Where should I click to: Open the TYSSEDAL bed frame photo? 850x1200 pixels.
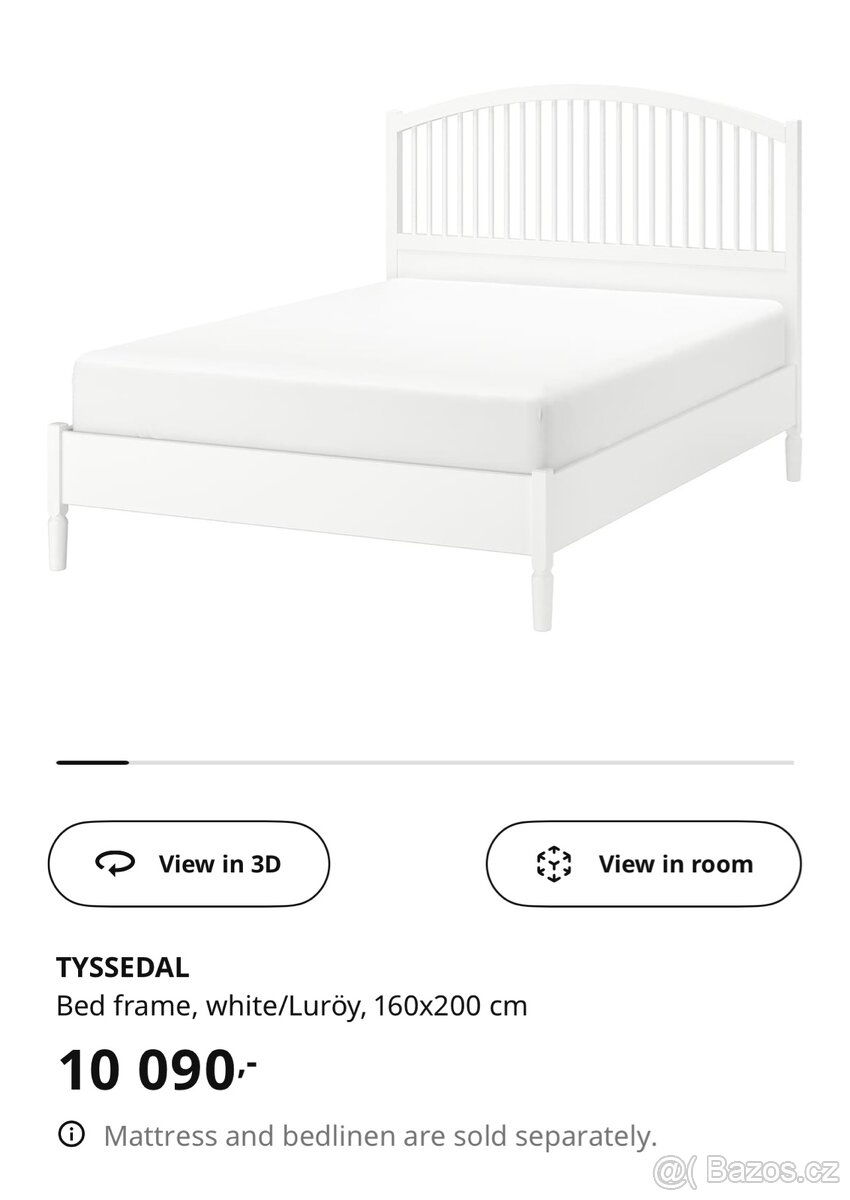425,370
